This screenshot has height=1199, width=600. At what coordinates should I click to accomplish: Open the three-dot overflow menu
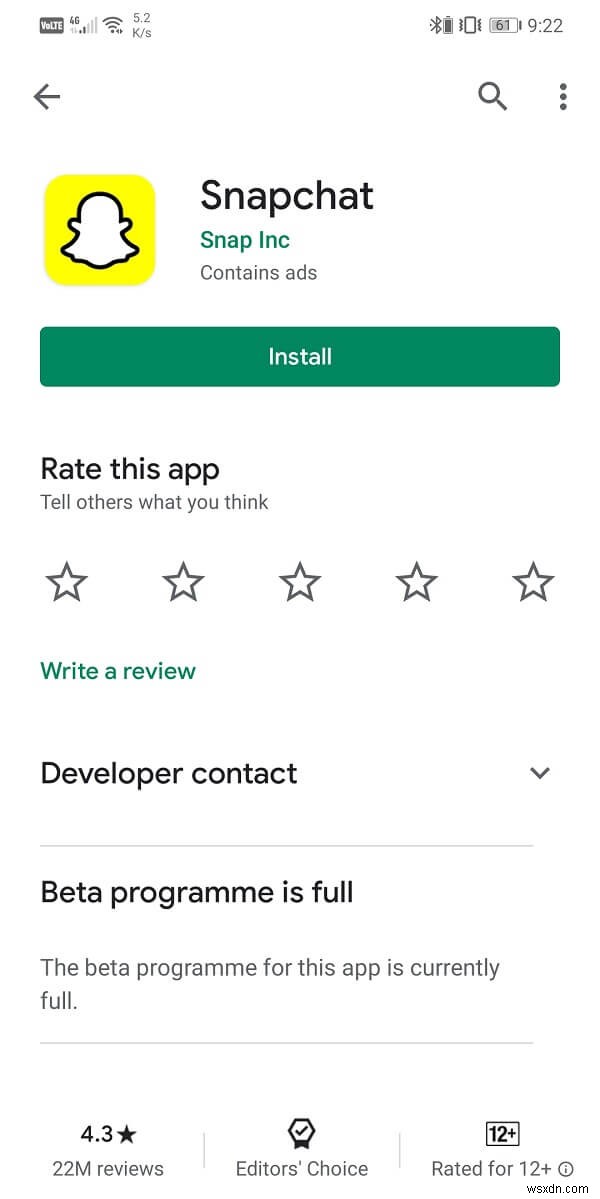tap(563, 97)
